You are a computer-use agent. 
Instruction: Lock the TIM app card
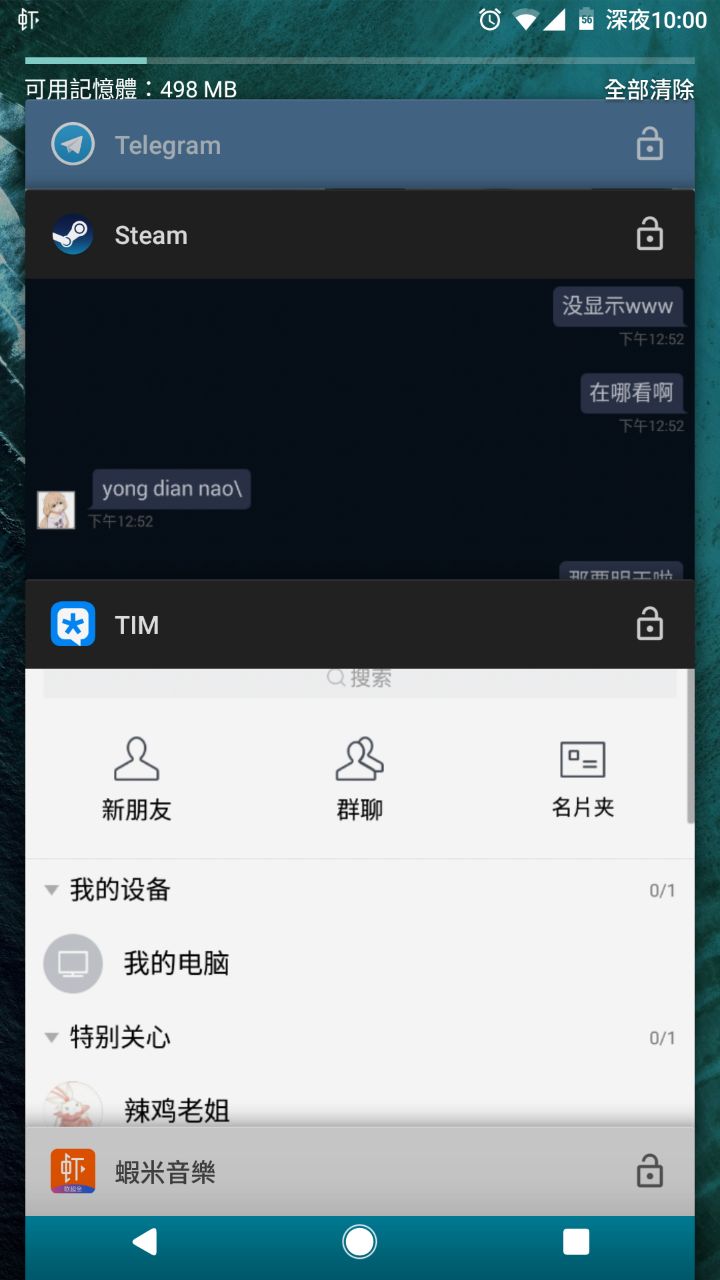[650, 624]
